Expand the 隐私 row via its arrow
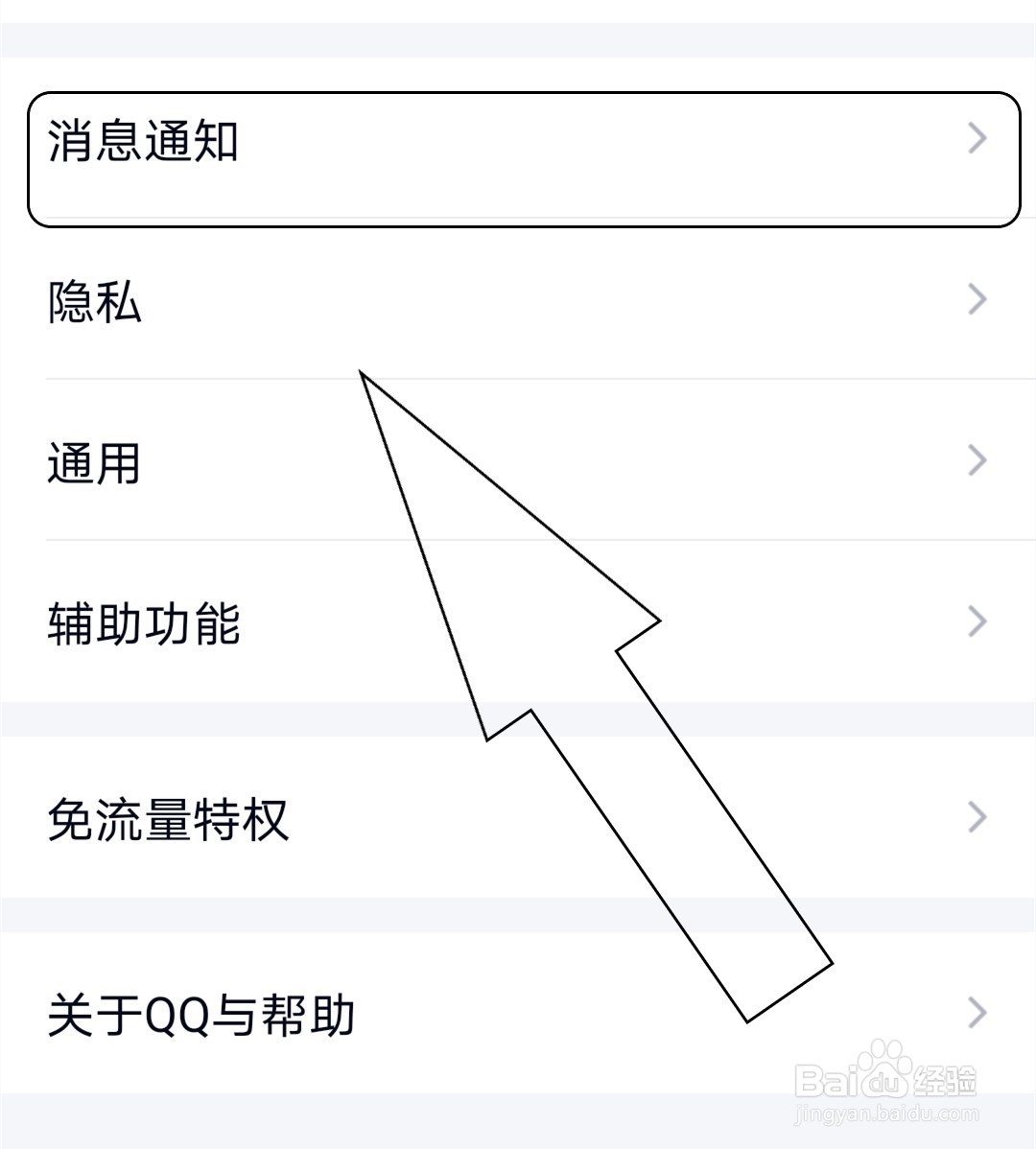 pyautogui.click(x=975, y=300)
